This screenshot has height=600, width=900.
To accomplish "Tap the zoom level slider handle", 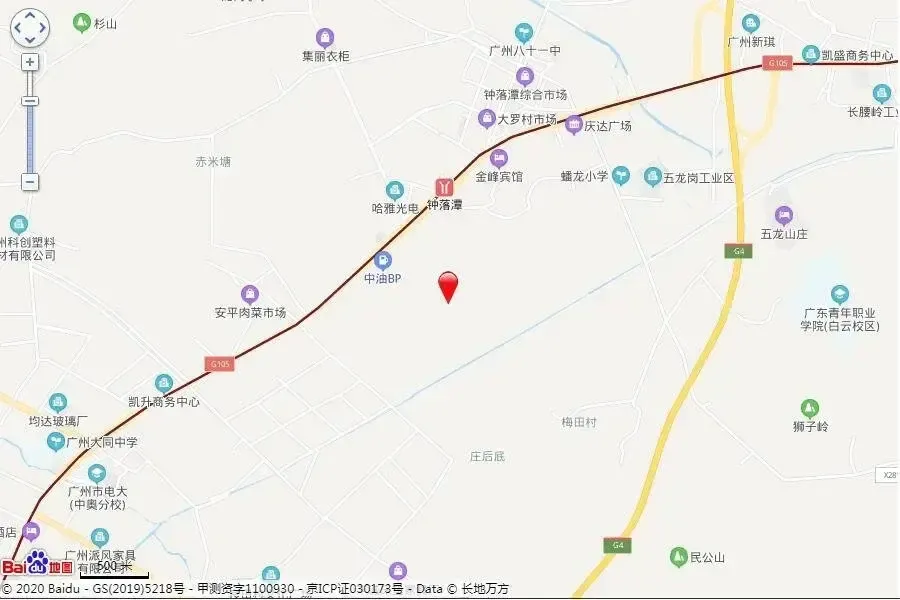I will point(30,101).
